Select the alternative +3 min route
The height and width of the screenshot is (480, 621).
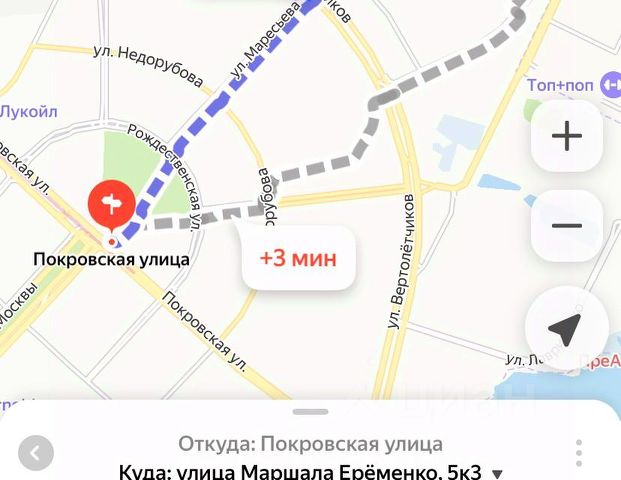tap(298, 258)
